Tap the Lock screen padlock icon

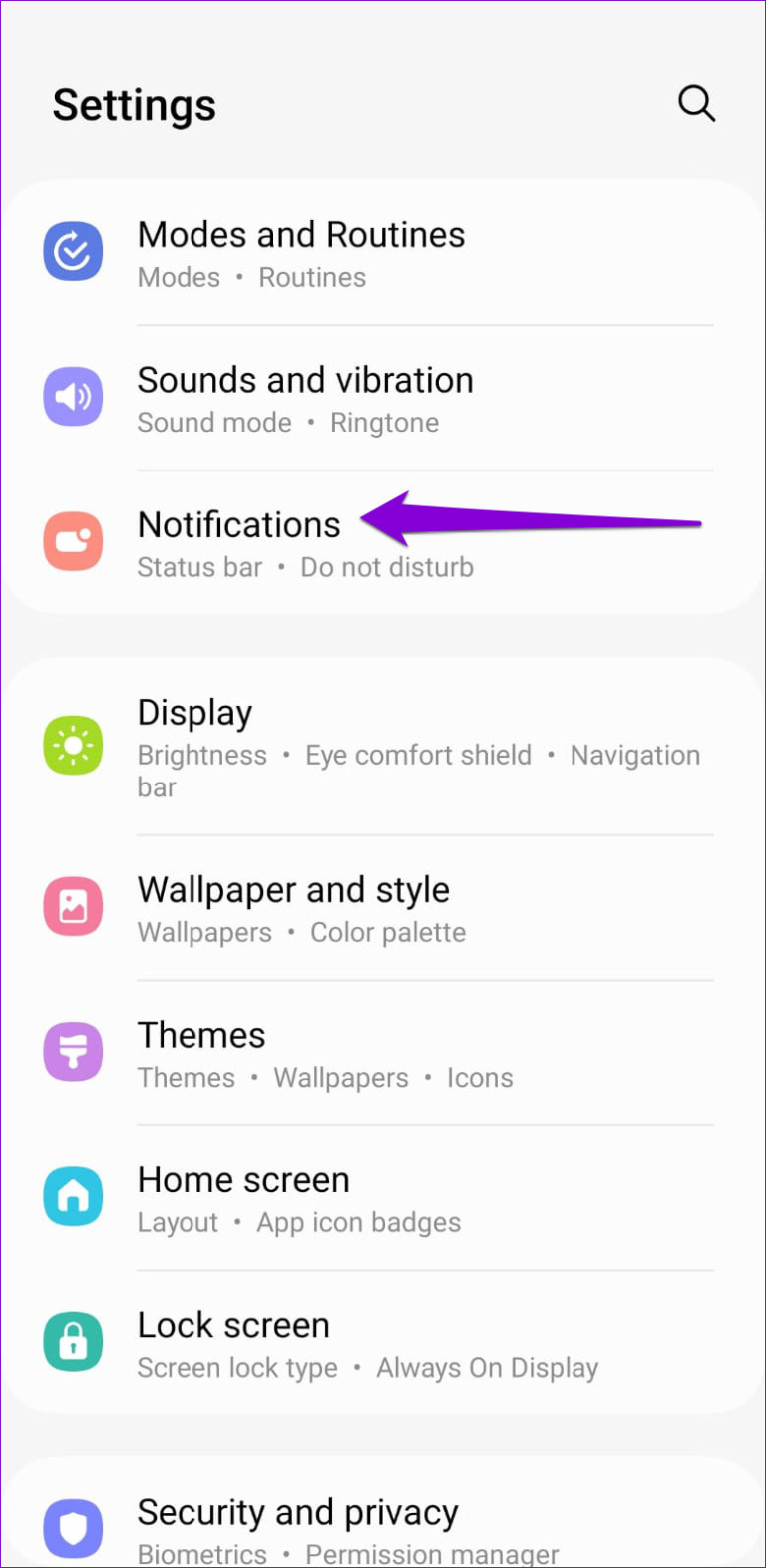click(x=73, y=1341)
